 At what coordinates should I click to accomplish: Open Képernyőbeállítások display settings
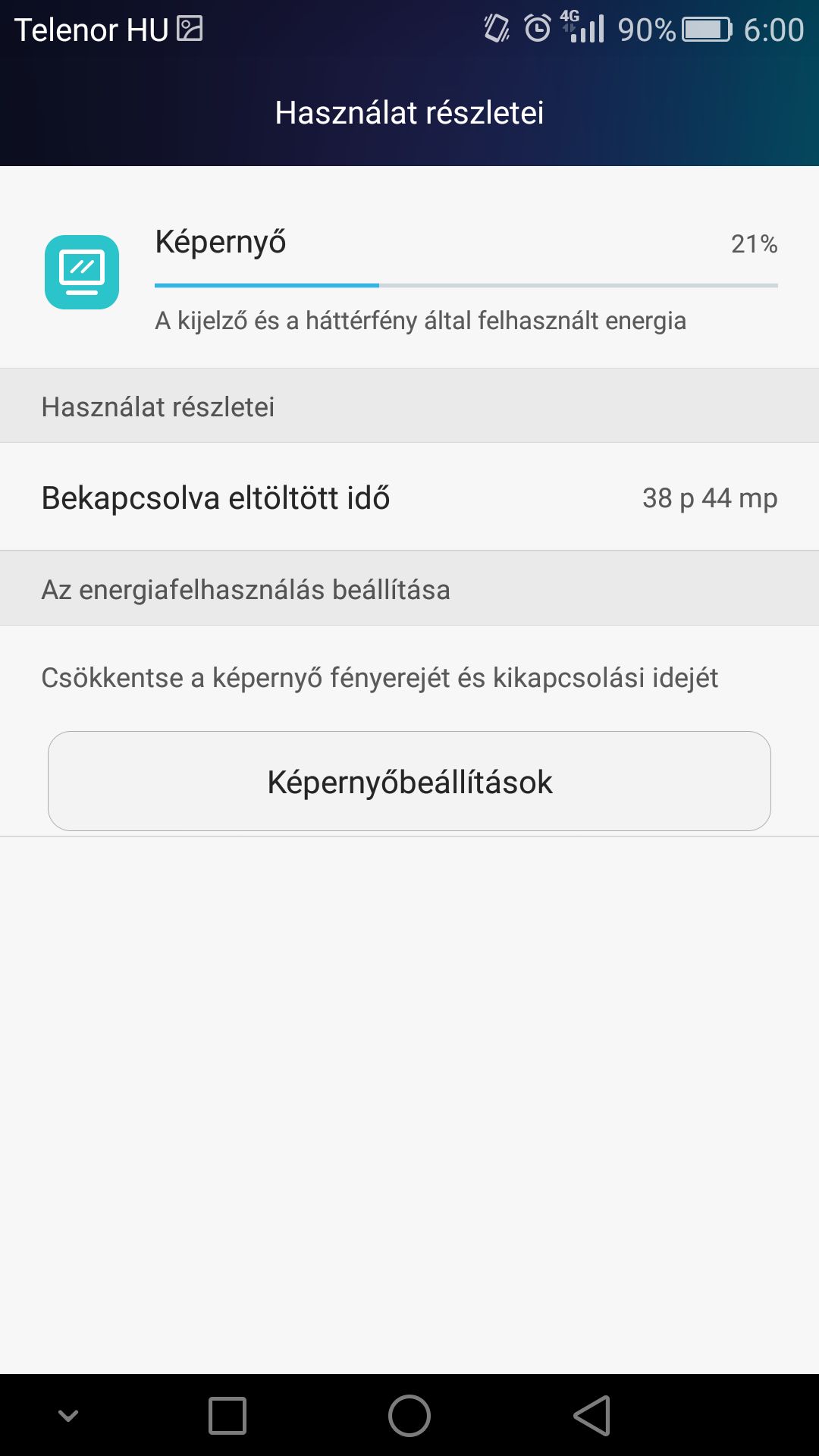(409, 781)
